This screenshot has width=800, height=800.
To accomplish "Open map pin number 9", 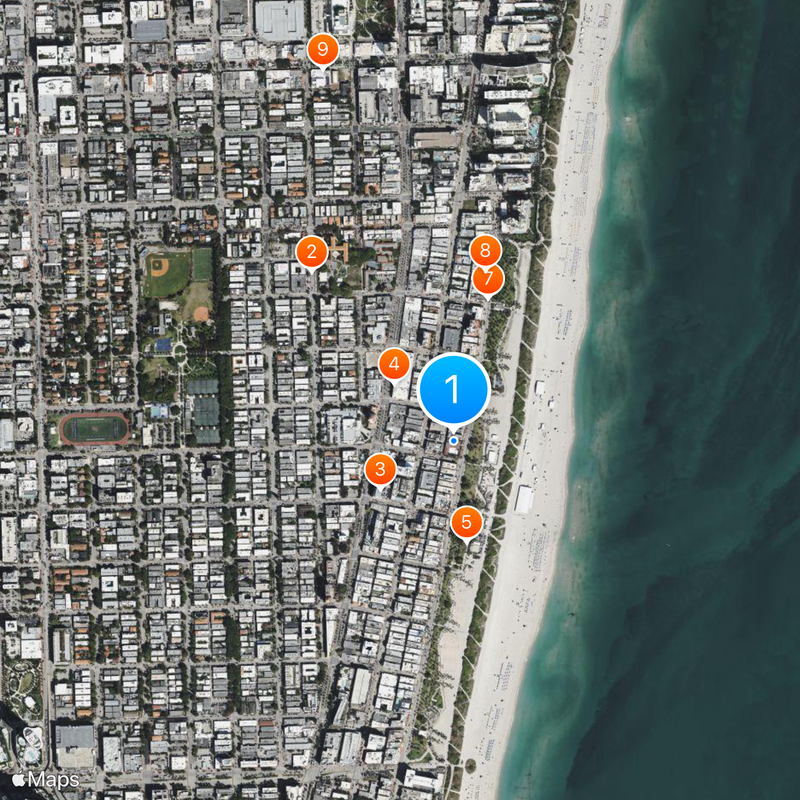I will tap(322, 48).
